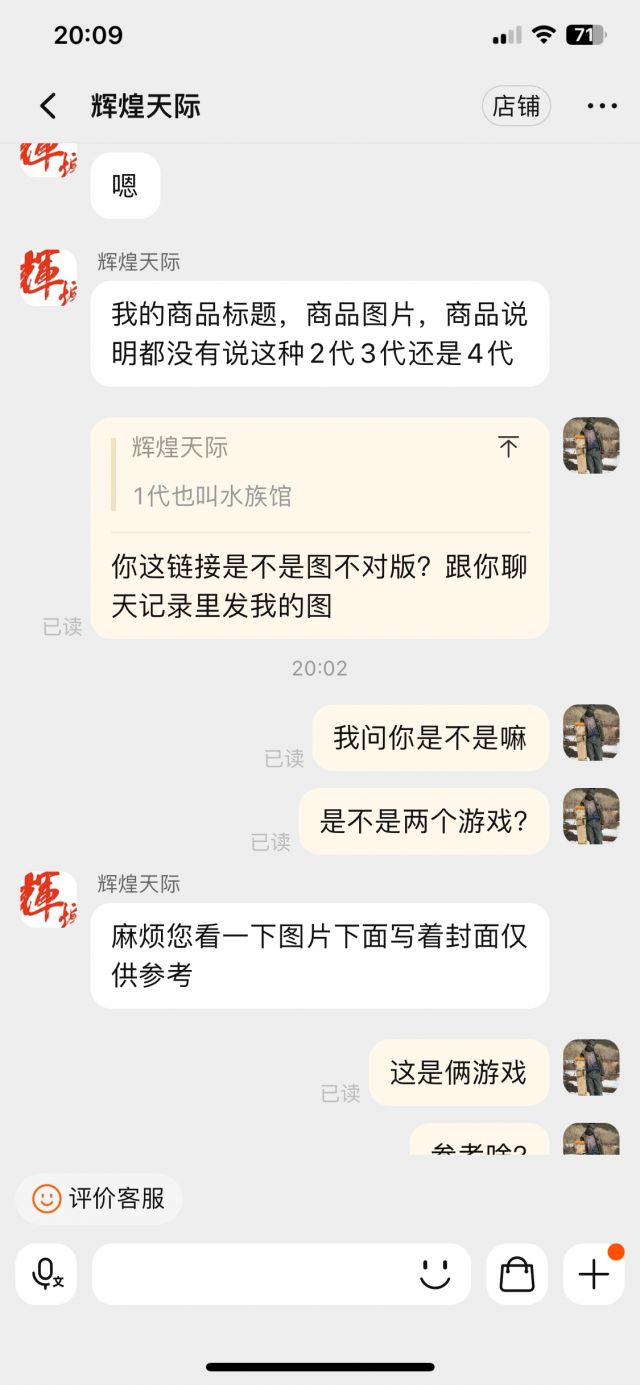Open the 店铺 shop page

(x=516, y=106)
